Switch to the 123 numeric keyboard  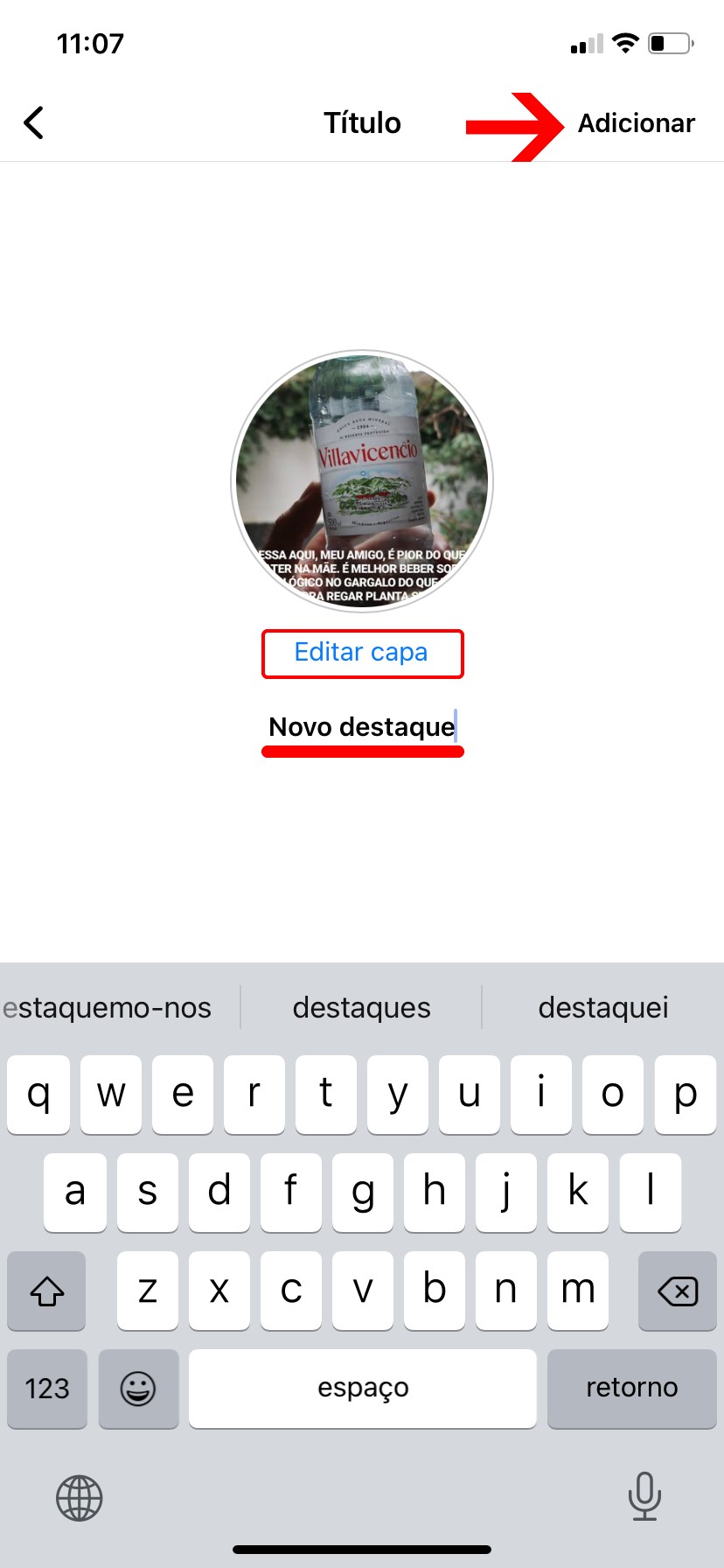(x=47, y=1388)
